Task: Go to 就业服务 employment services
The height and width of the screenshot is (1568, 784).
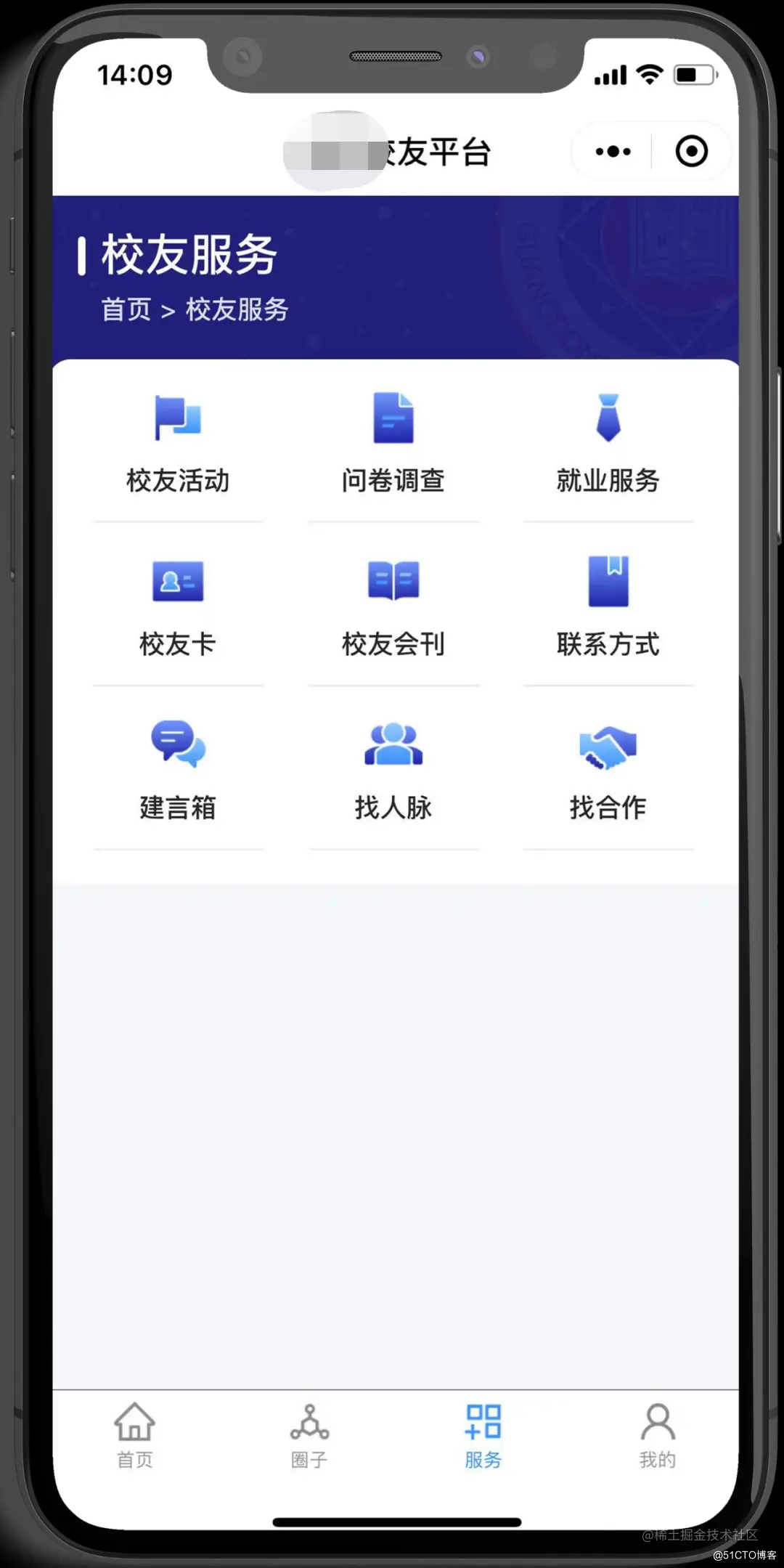Action: [x=608, y=444]
